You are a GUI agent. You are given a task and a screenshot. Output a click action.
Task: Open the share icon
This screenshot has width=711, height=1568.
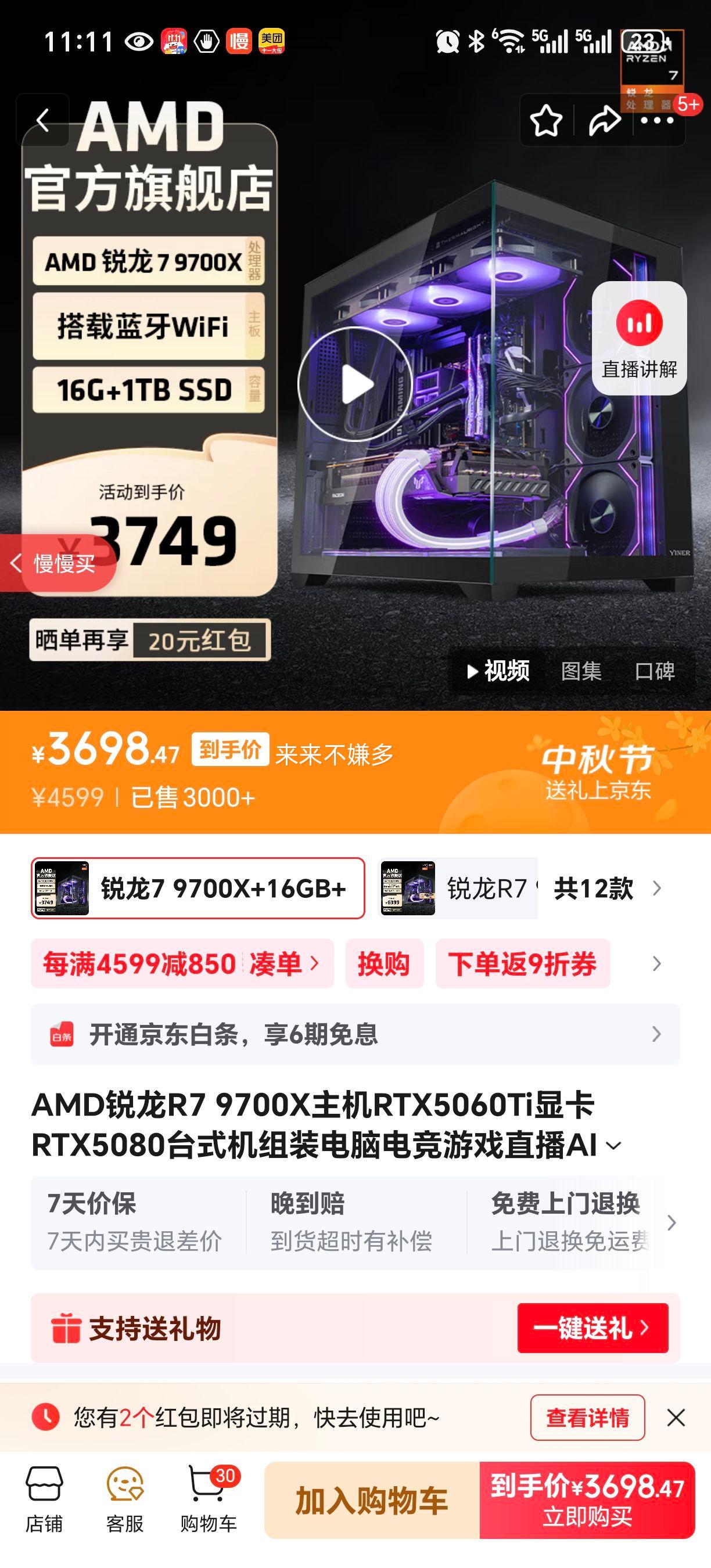(604, 122)
